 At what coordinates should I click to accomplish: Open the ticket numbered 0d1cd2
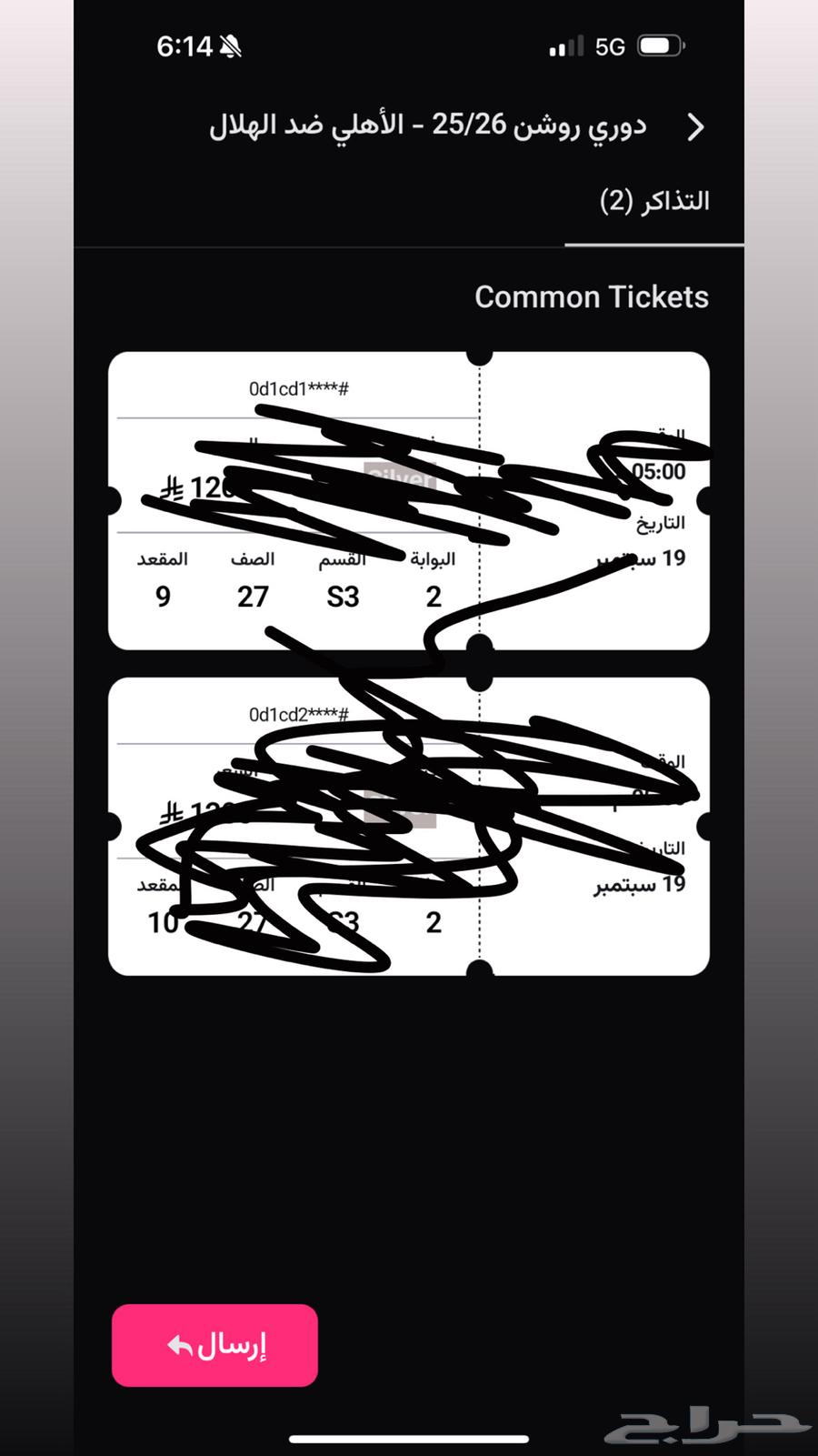408,826
